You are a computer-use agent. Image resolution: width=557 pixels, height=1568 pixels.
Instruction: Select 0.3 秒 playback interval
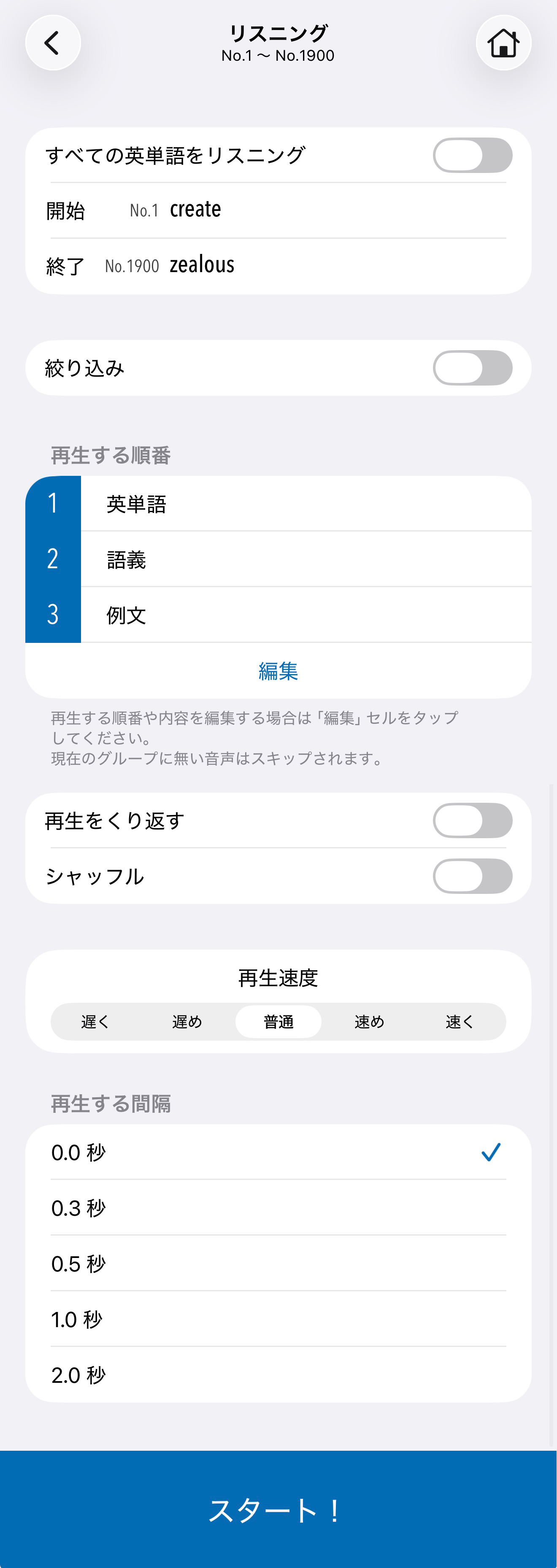point(278,1208)
